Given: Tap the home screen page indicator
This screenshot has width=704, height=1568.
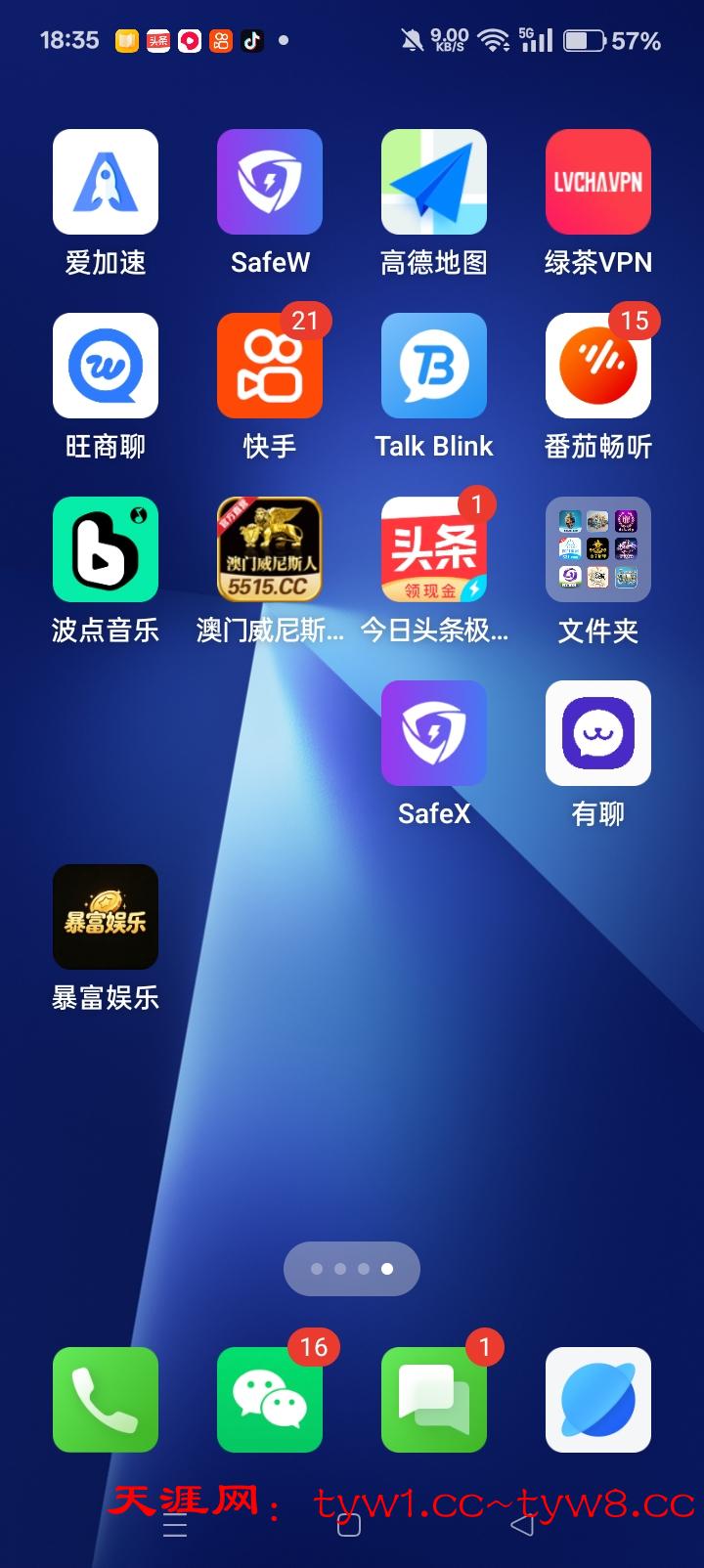Looking at the screenshot, I should click(352, 1269).
